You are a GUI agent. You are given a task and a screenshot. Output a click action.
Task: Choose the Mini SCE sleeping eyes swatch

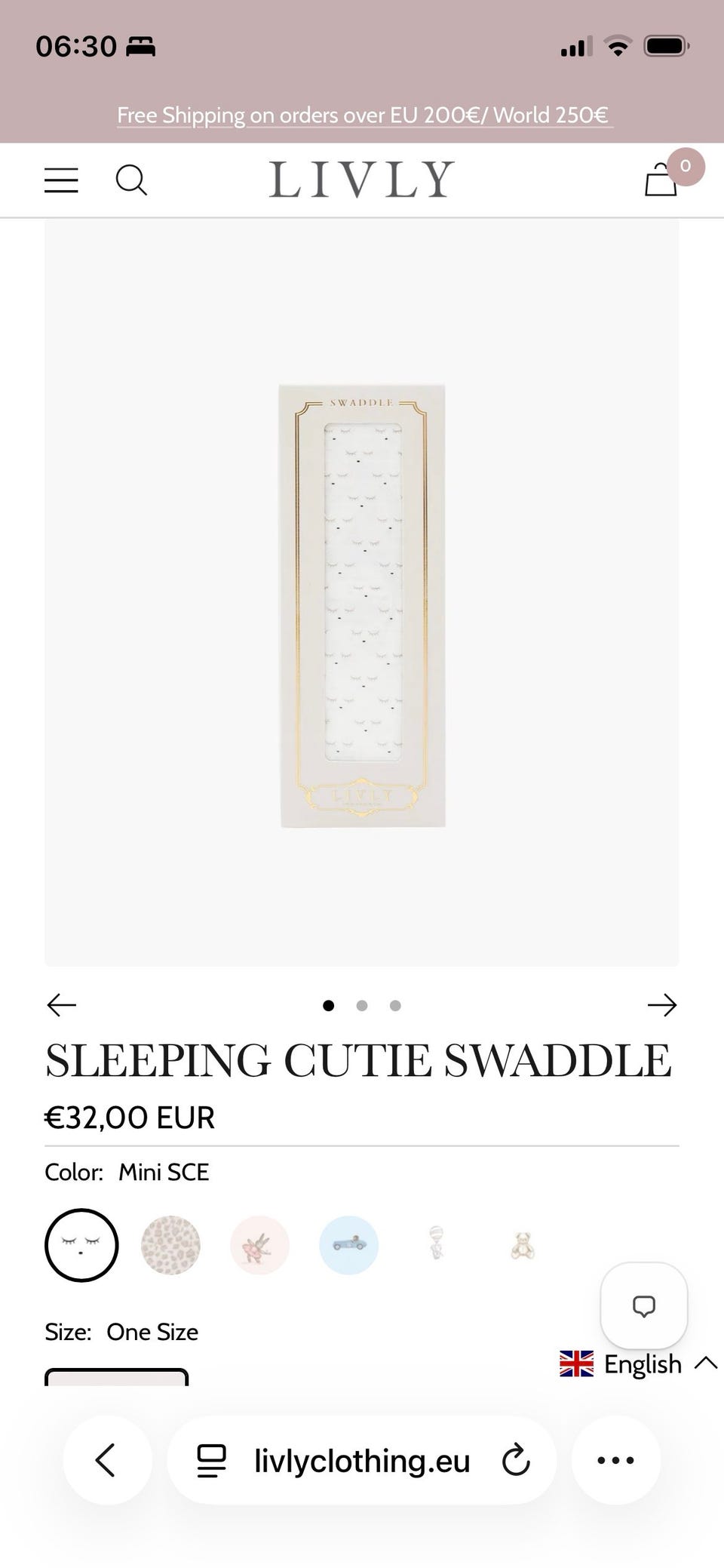(81, 1245)
